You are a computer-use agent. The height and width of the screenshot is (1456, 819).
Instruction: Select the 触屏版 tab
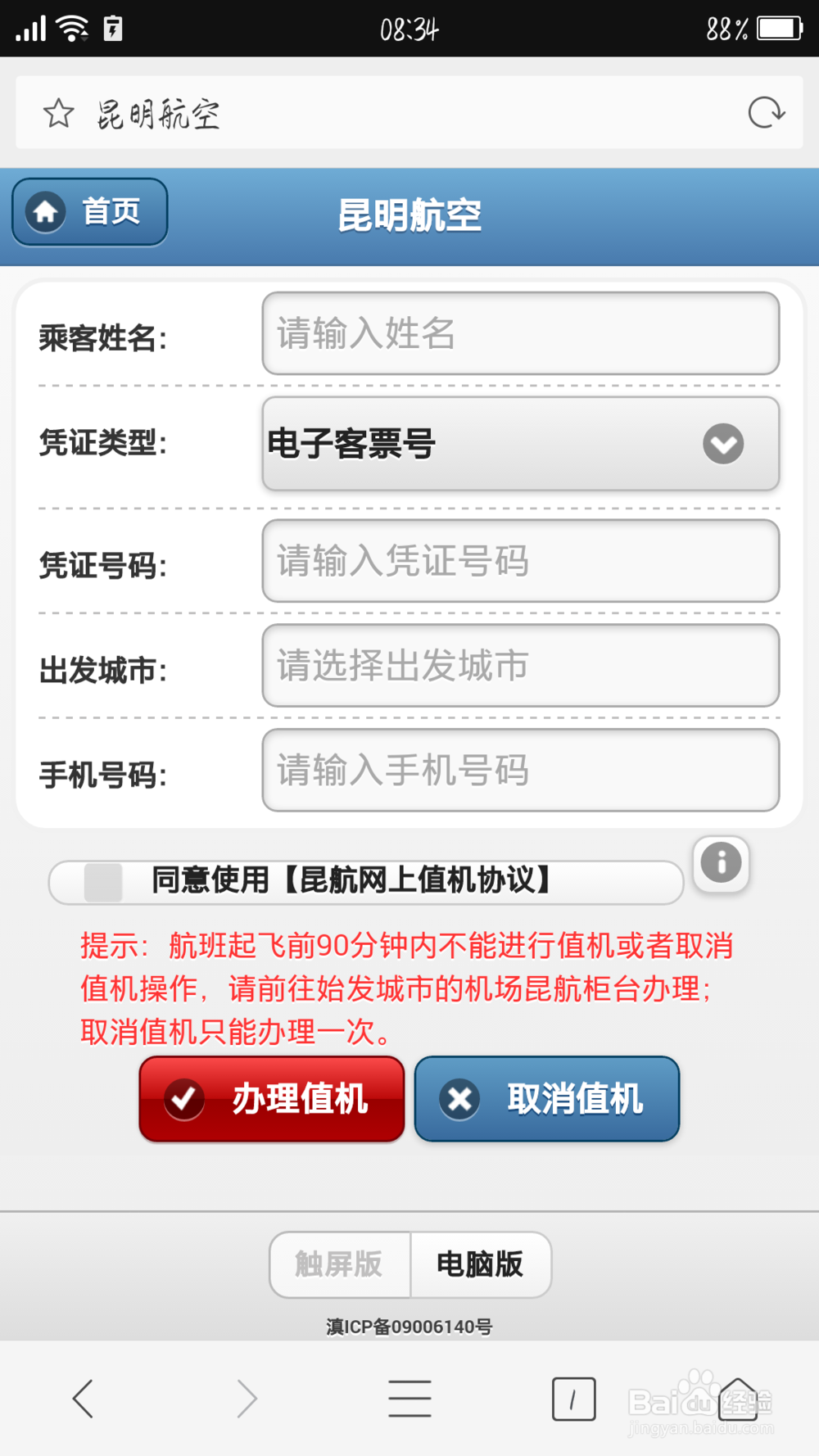tap(338, 1264)
